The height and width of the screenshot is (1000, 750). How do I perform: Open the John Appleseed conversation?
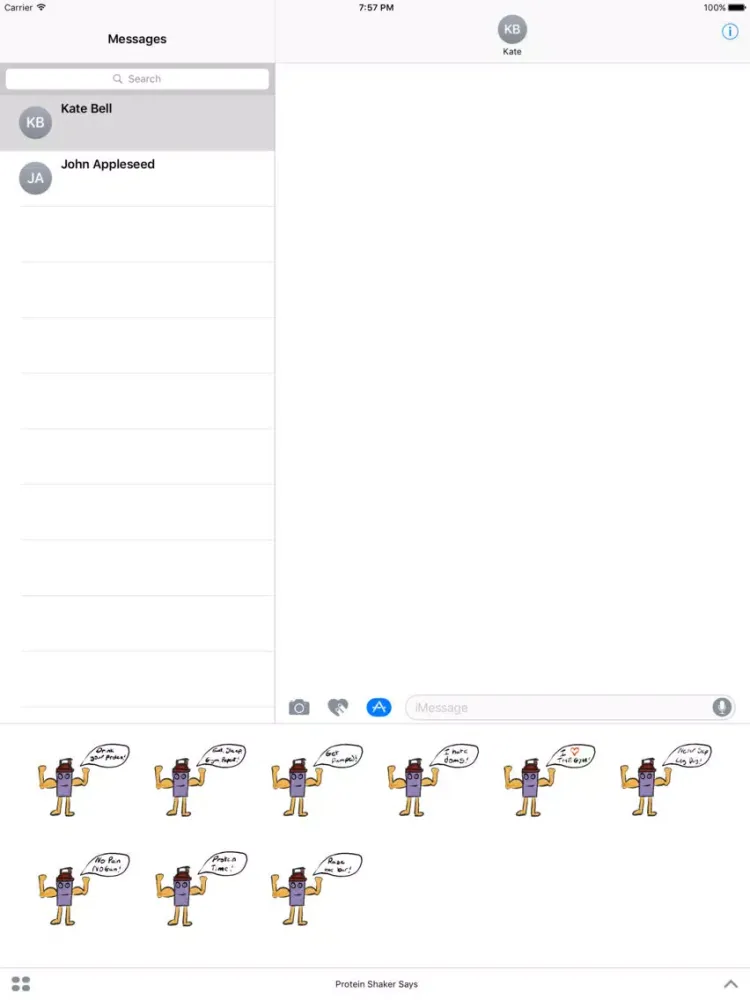tap(137, 178)
